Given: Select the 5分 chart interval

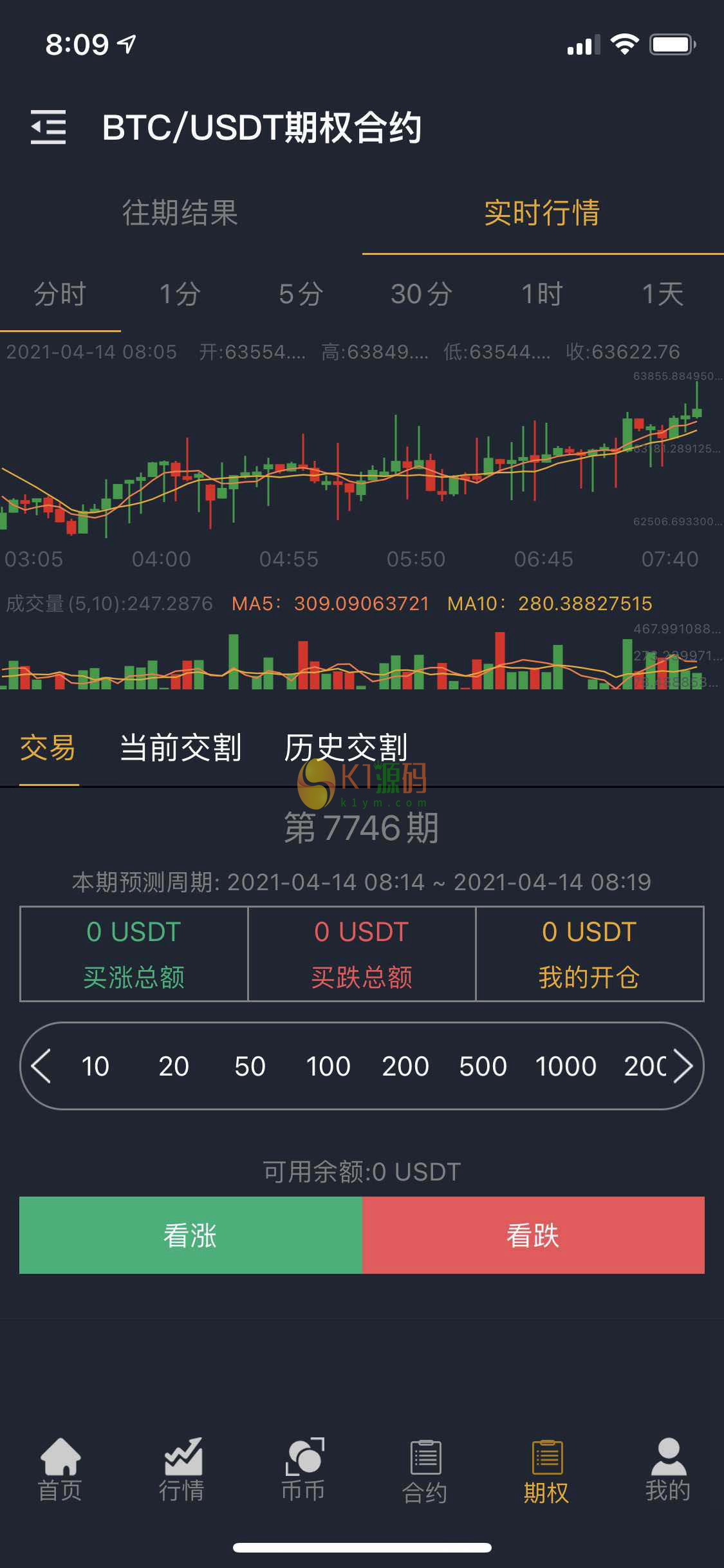Looking at the screenshot, I should (x=301, y=294).
